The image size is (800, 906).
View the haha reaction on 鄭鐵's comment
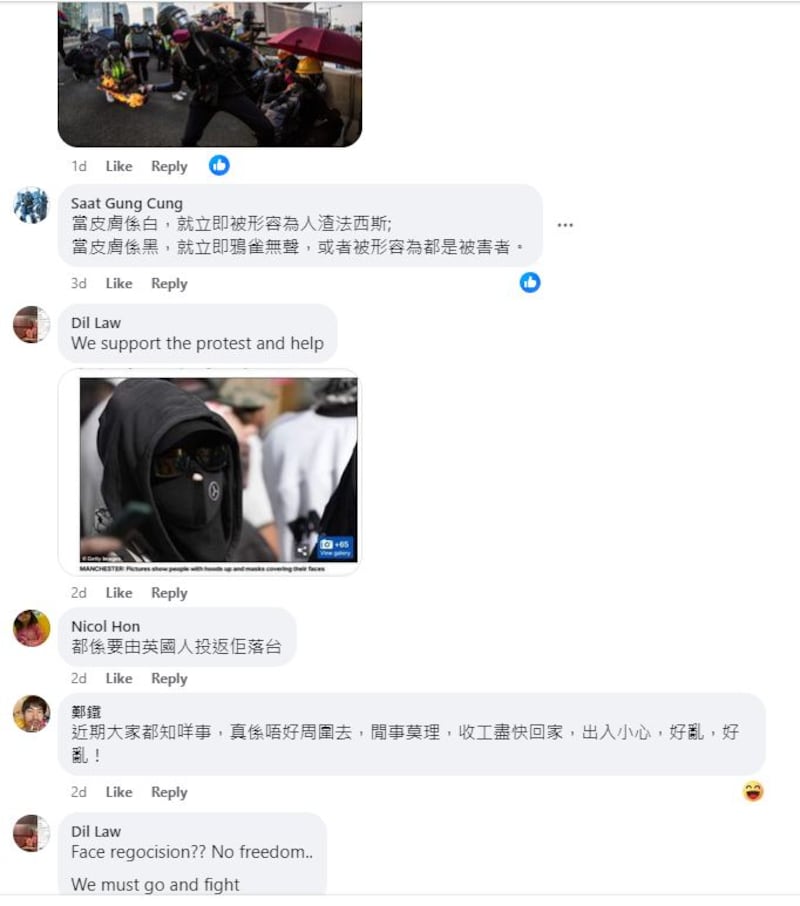[753, 792]
